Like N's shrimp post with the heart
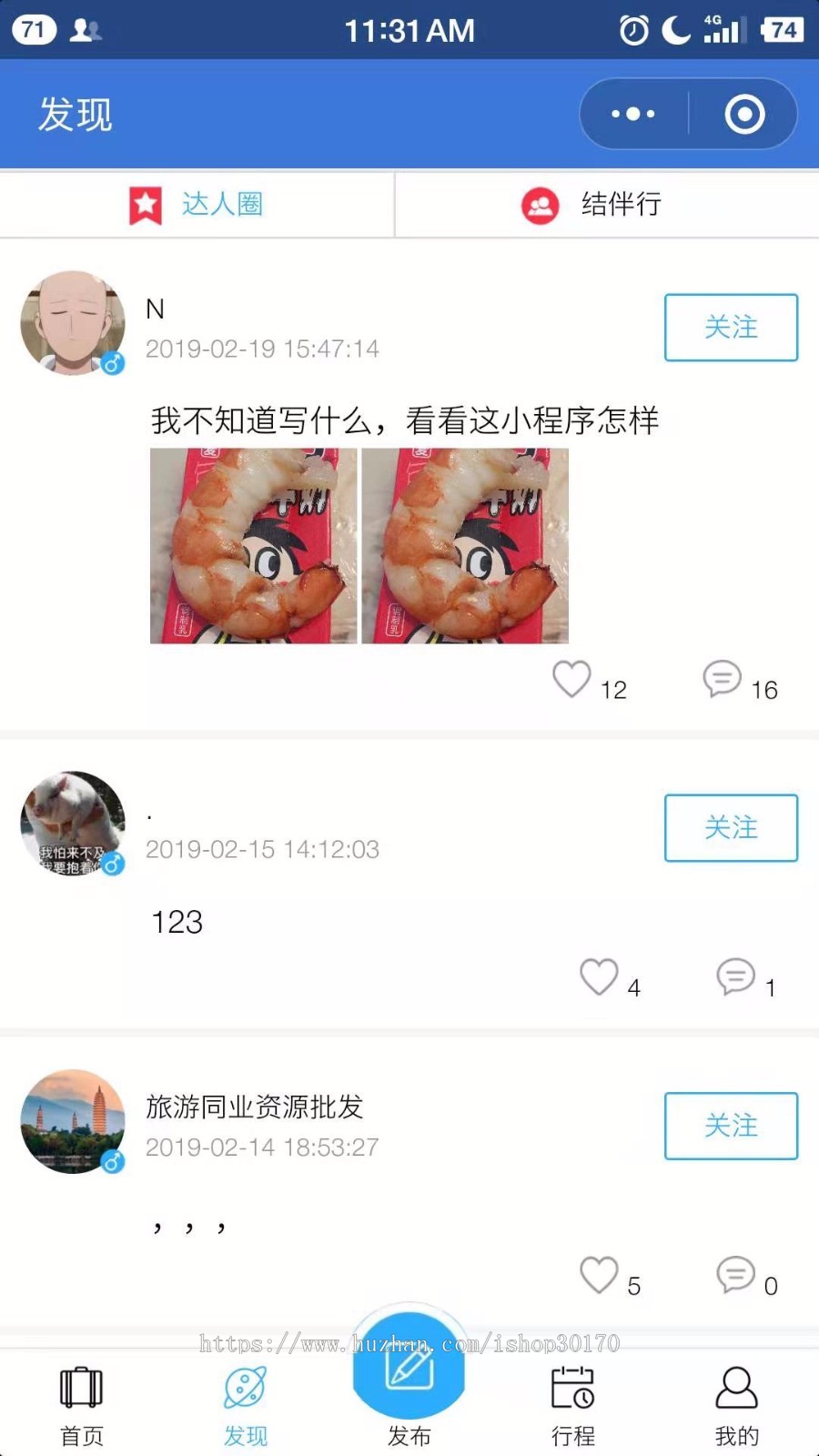This screenshot has width=819, height=1456. tap(571, 681)
